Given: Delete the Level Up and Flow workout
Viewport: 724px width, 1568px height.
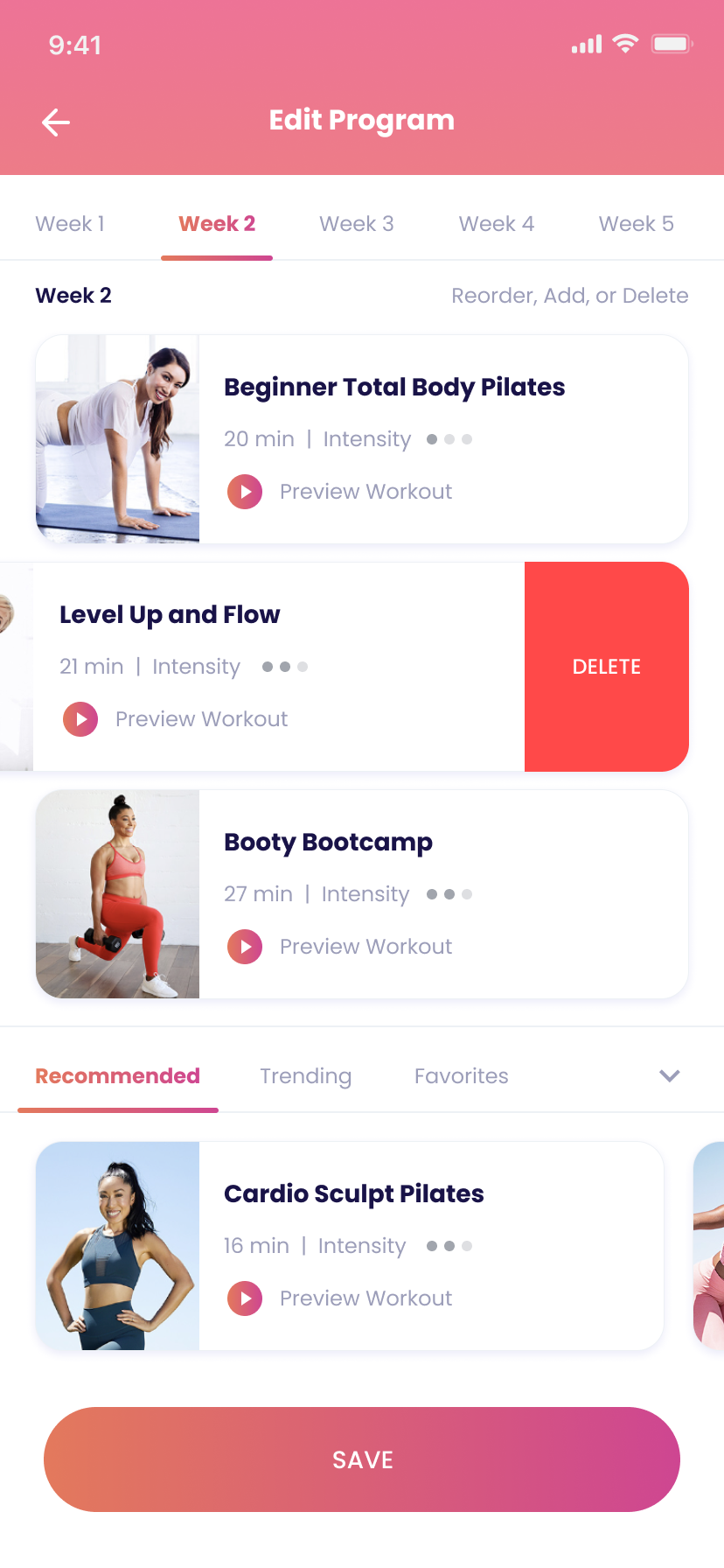Looking at the screenshot, I should tap(607, 667).
